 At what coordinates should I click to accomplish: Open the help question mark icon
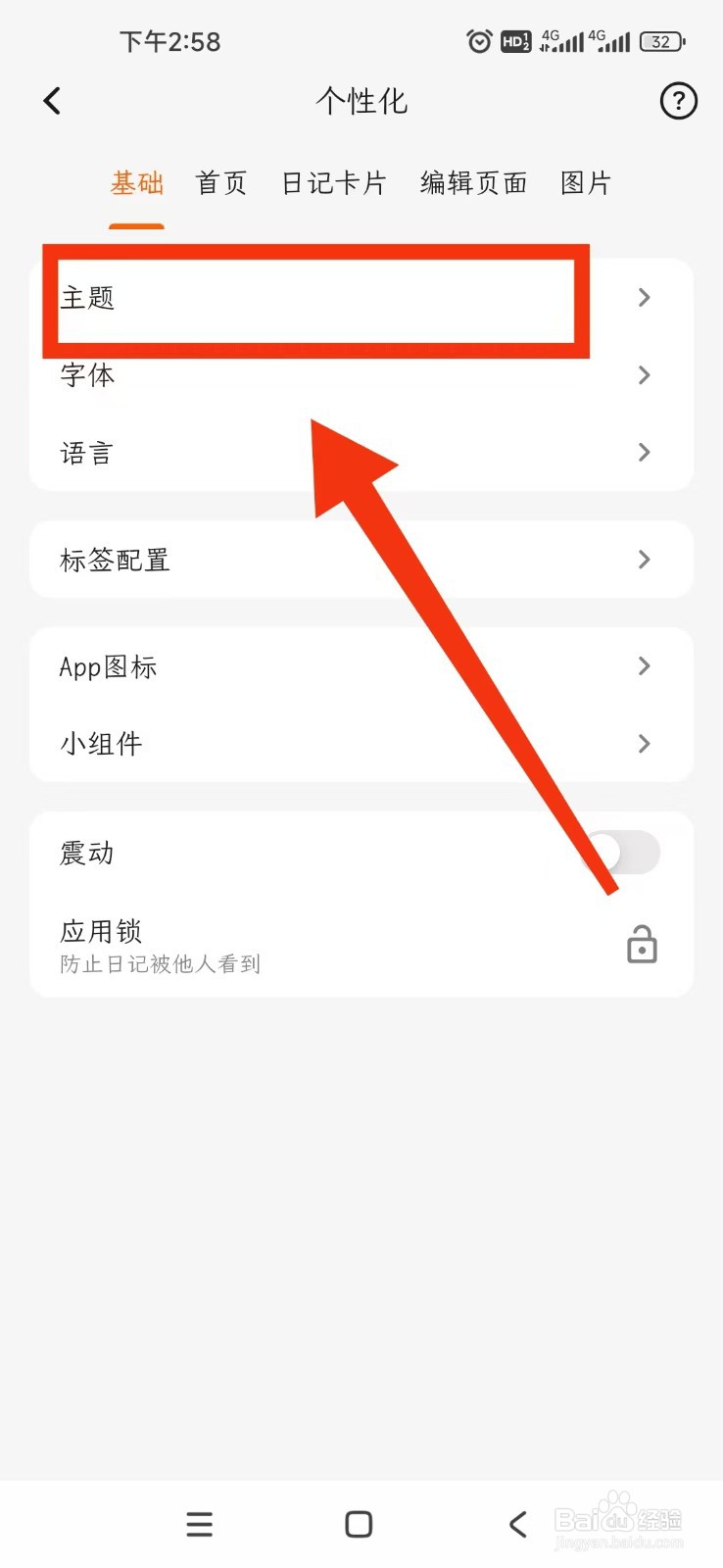coord(678,101)
